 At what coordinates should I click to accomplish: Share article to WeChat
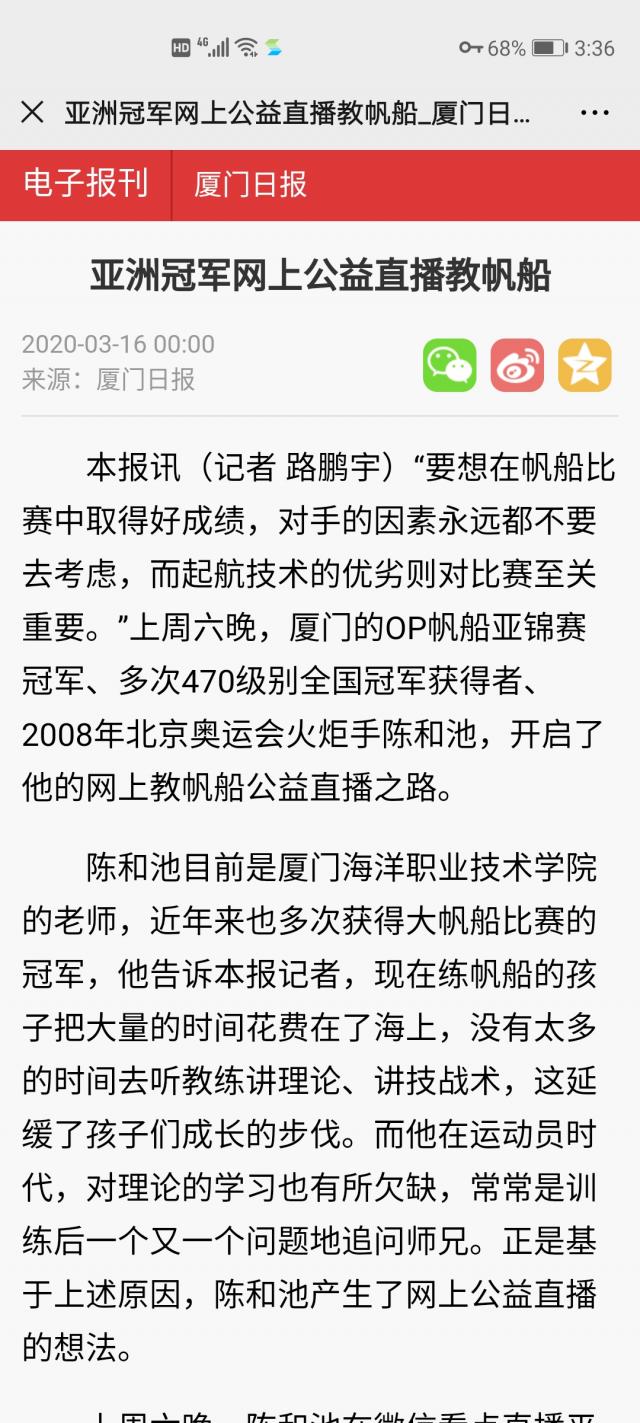[x=449, y=365]
